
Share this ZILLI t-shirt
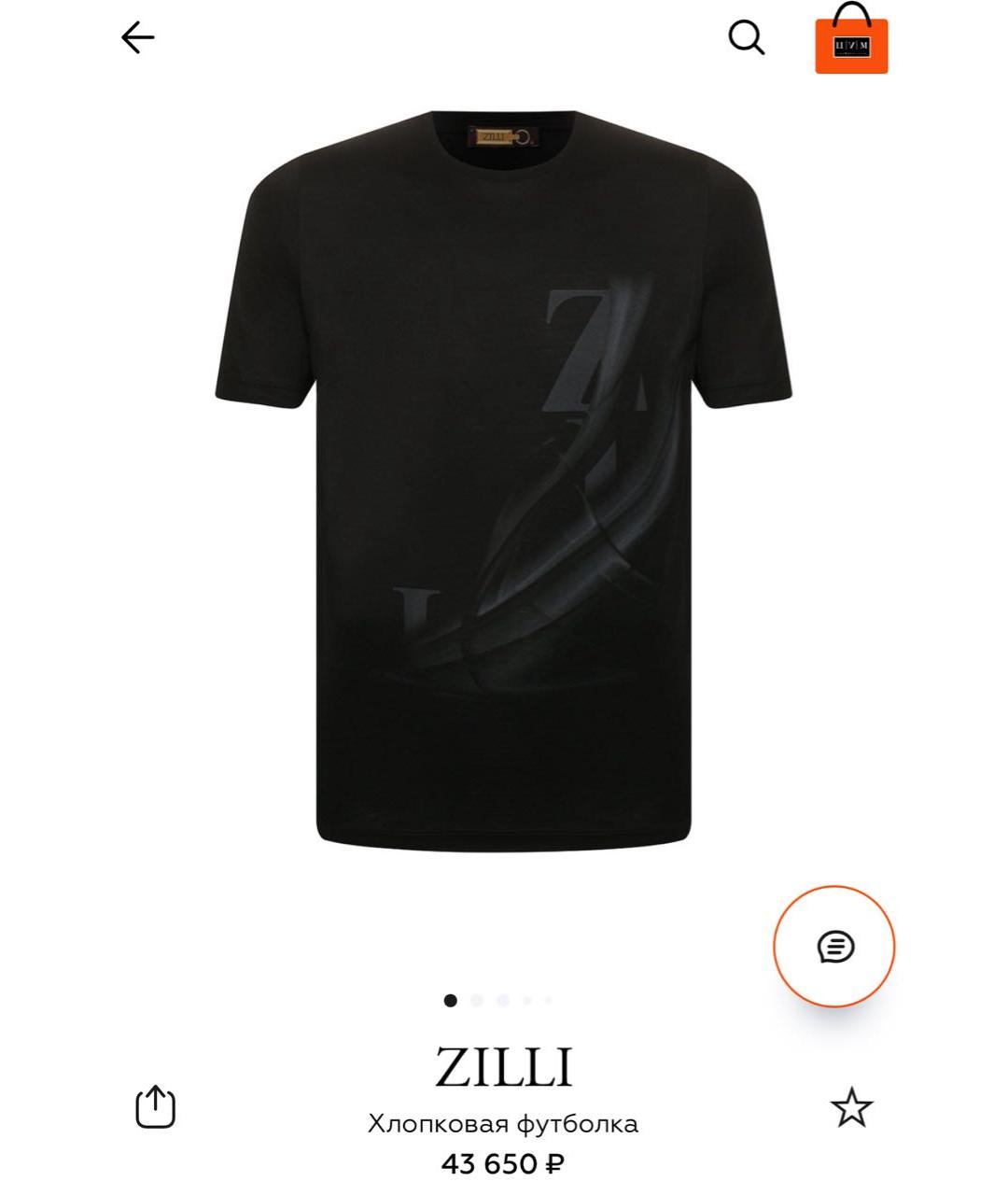(x=156, y=1107)
